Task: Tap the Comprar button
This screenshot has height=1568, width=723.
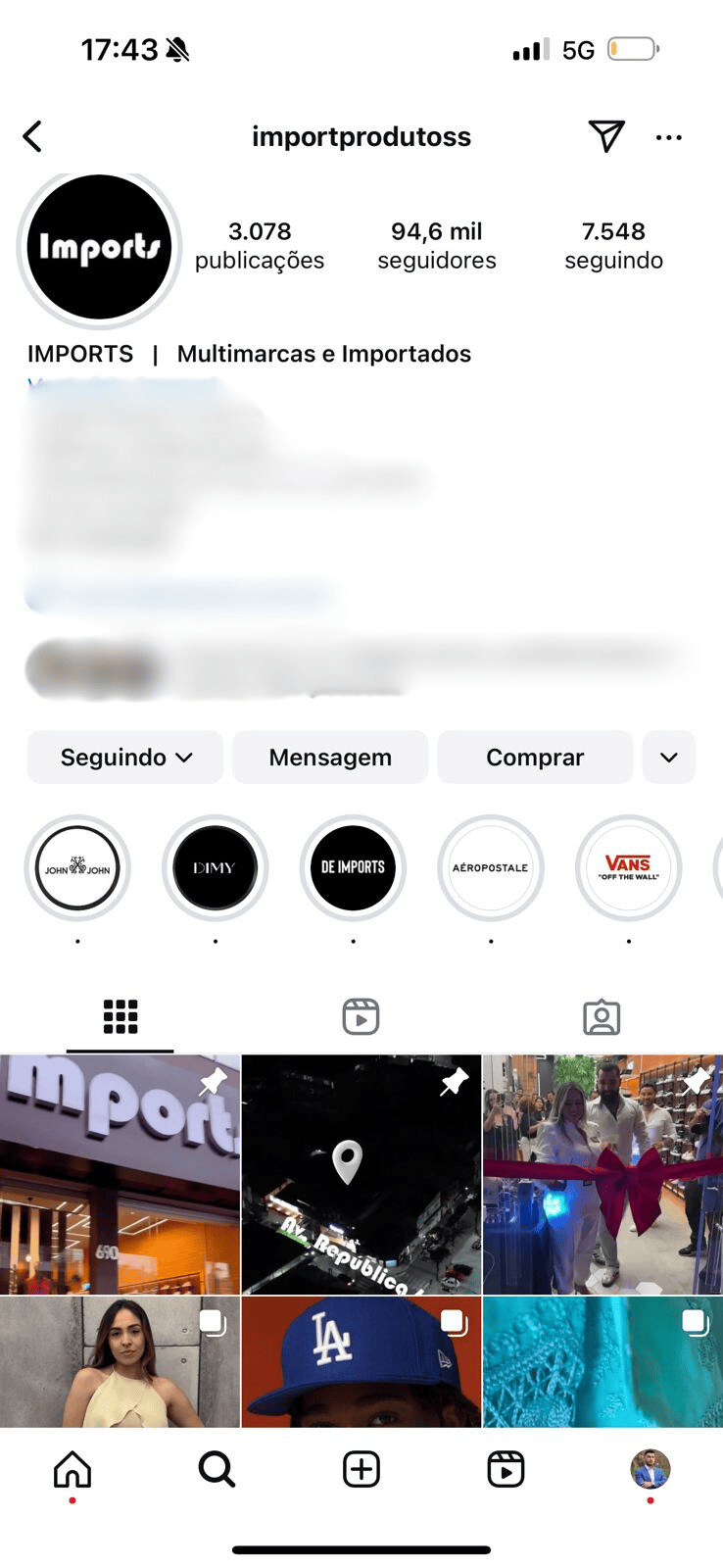Action: coord(535,757)
